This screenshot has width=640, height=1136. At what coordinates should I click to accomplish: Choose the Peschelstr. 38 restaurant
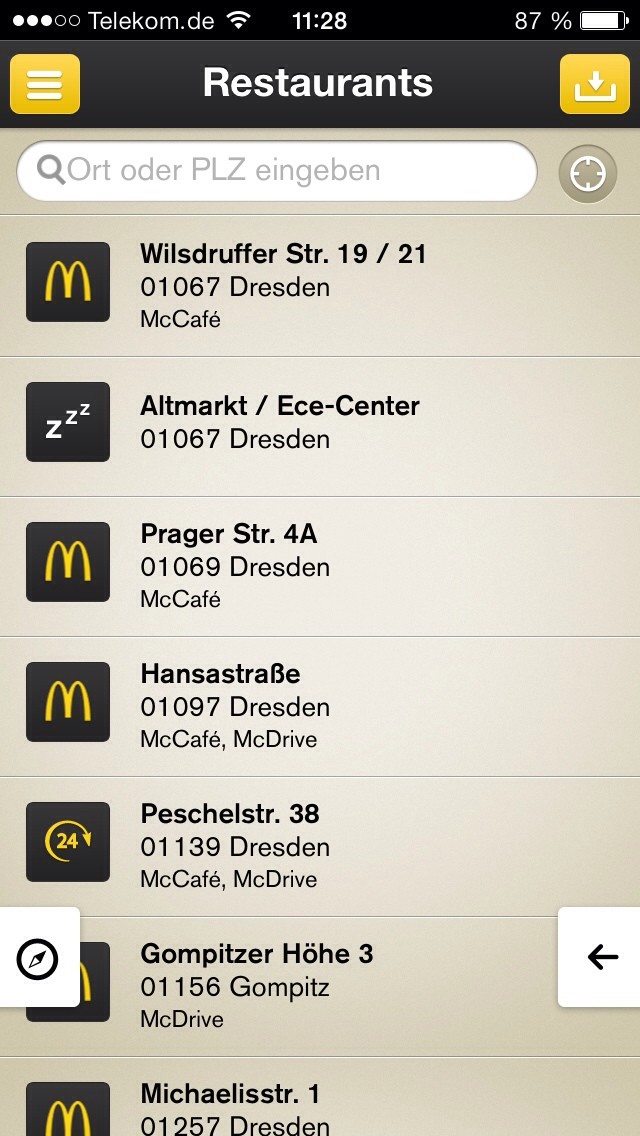coord(320,846)
